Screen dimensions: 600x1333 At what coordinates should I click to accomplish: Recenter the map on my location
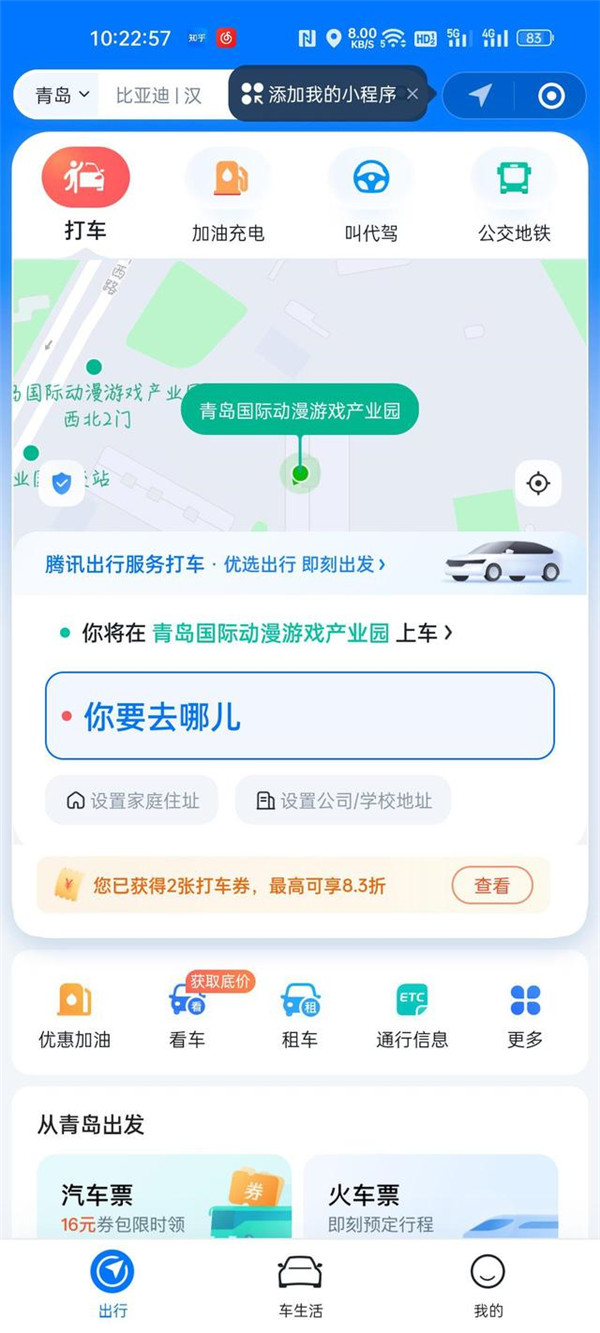click(538, 484)
